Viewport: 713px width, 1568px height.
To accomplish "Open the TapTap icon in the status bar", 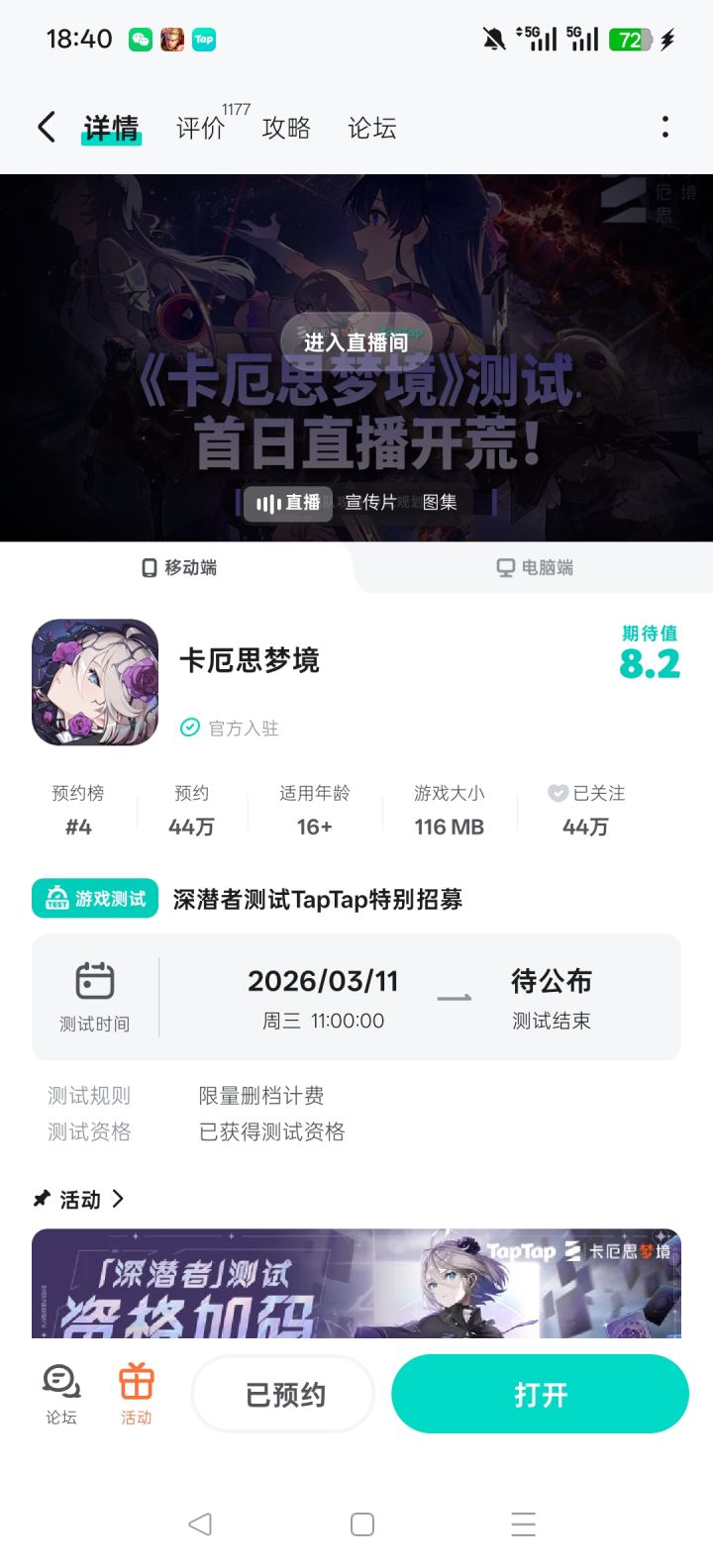I will [x=204, y=41].
